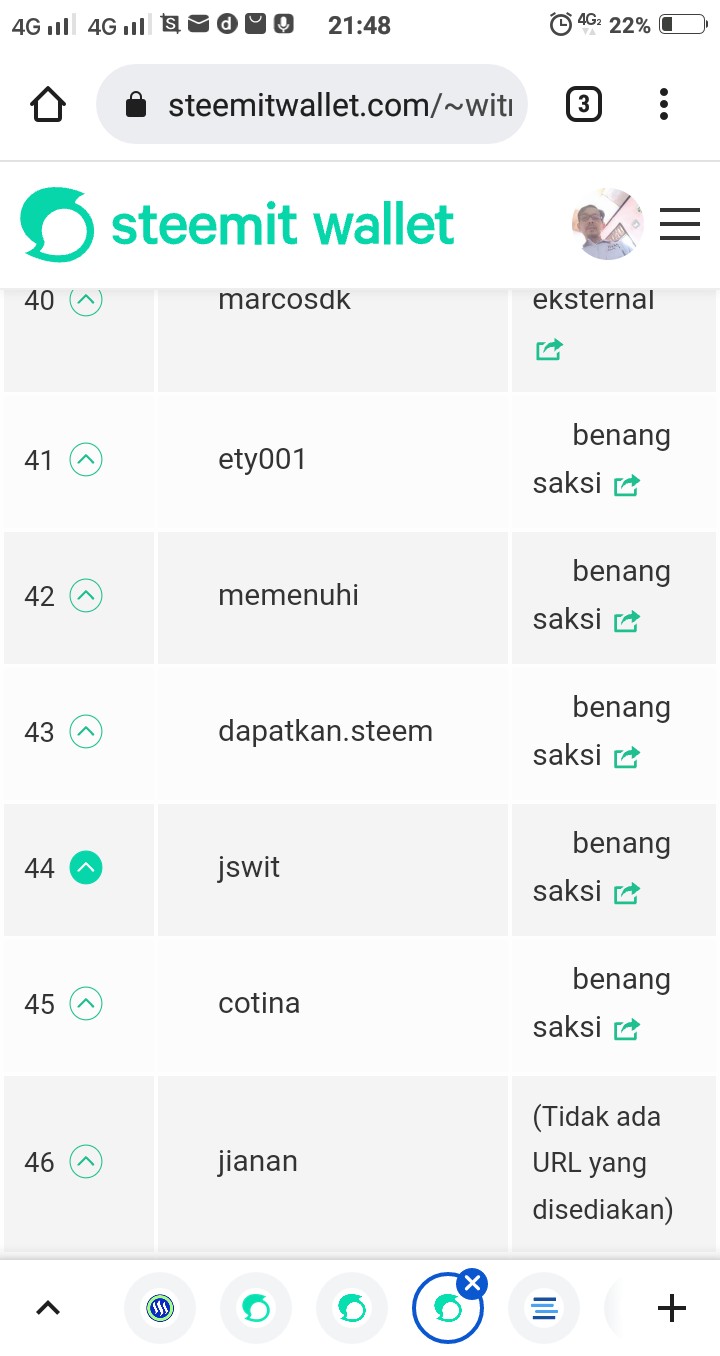Open witness thread link for ety001
720x1356 pixels.
626,486
